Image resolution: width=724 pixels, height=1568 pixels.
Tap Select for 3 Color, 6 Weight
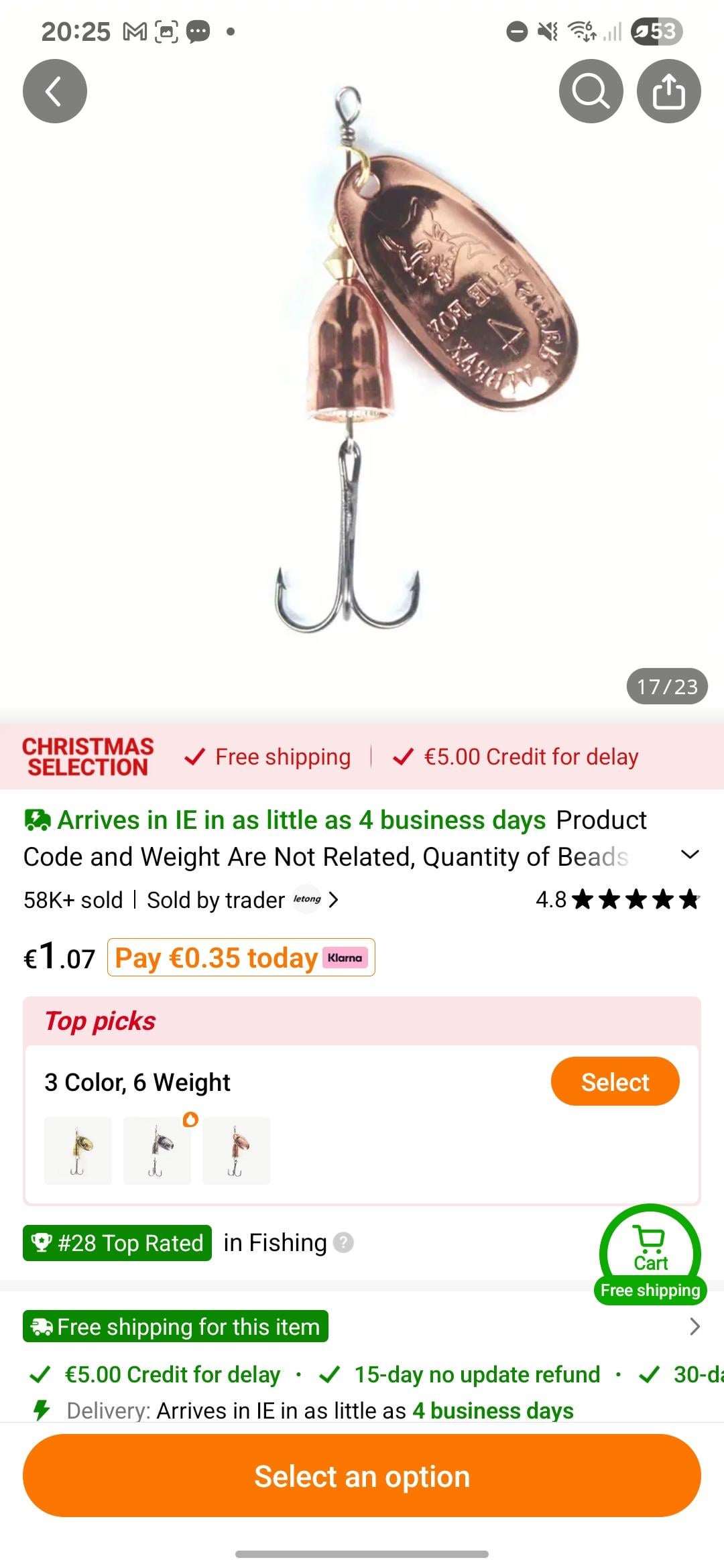pos(615,1082)
